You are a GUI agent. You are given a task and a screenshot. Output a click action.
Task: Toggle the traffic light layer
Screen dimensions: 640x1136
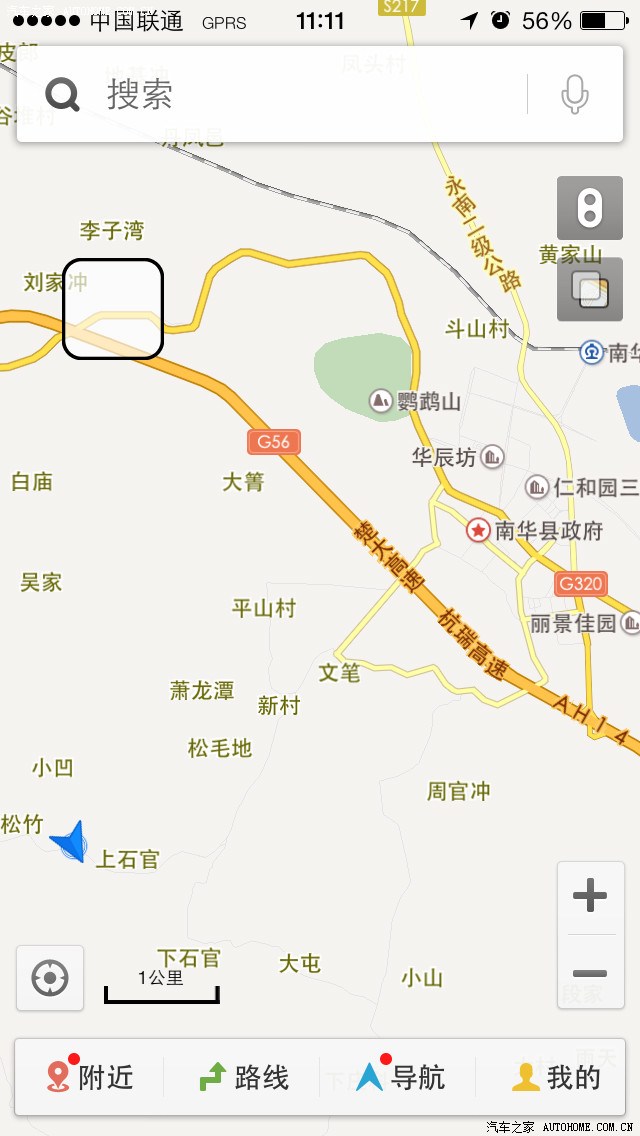(x=589, y=209)
